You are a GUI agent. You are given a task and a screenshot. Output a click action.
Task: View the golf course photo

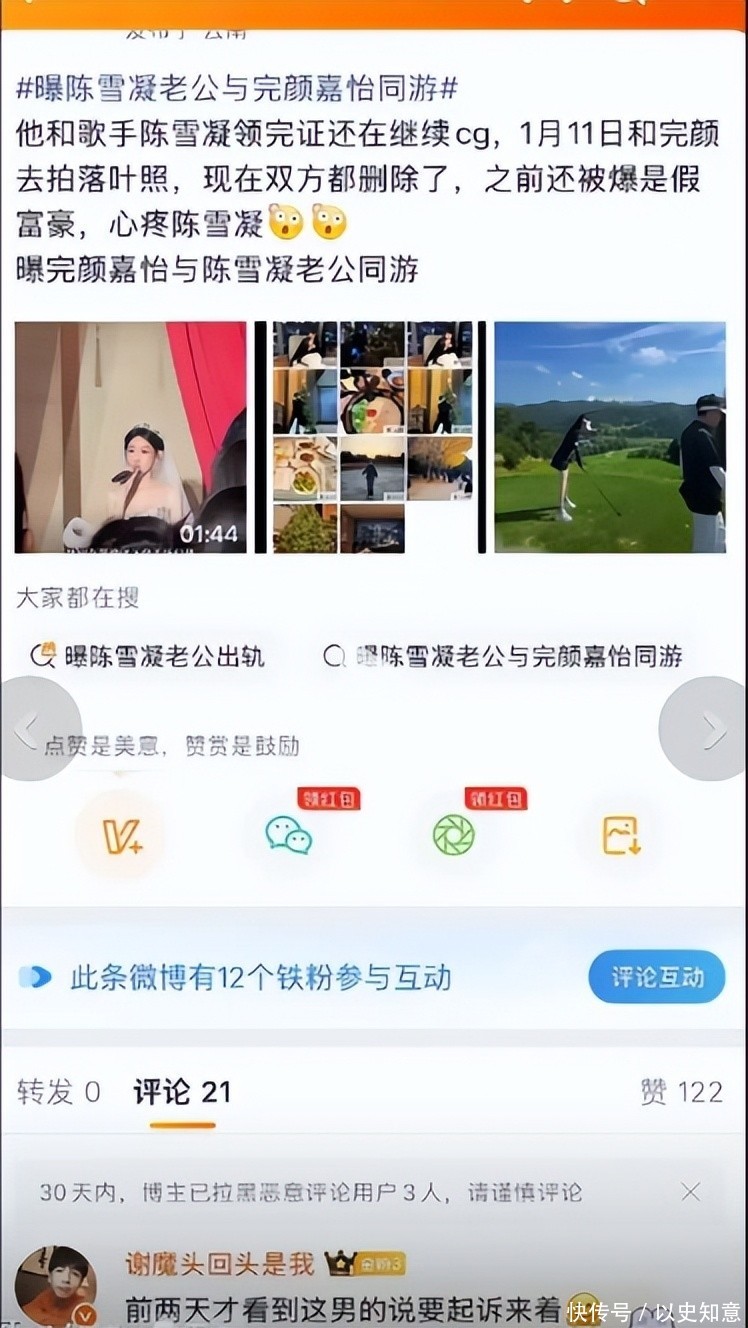pos(610,437)
